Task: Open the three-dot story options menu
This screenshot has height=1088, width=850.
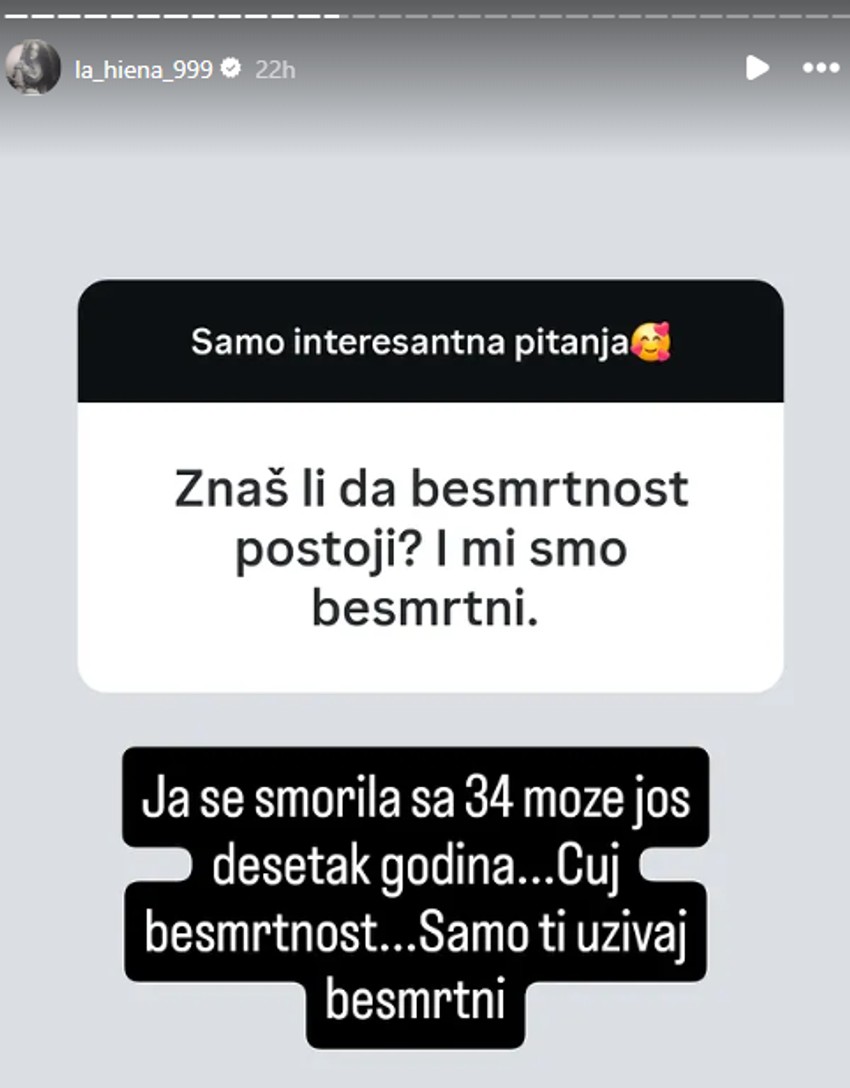Action: pyautogui.click(x=821, y=68)
